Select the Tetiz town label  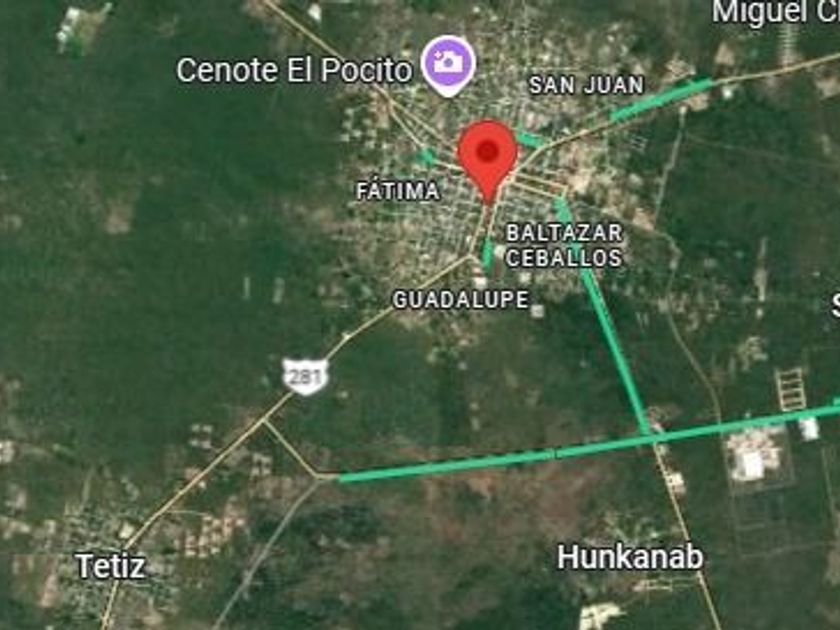(111, 566)
